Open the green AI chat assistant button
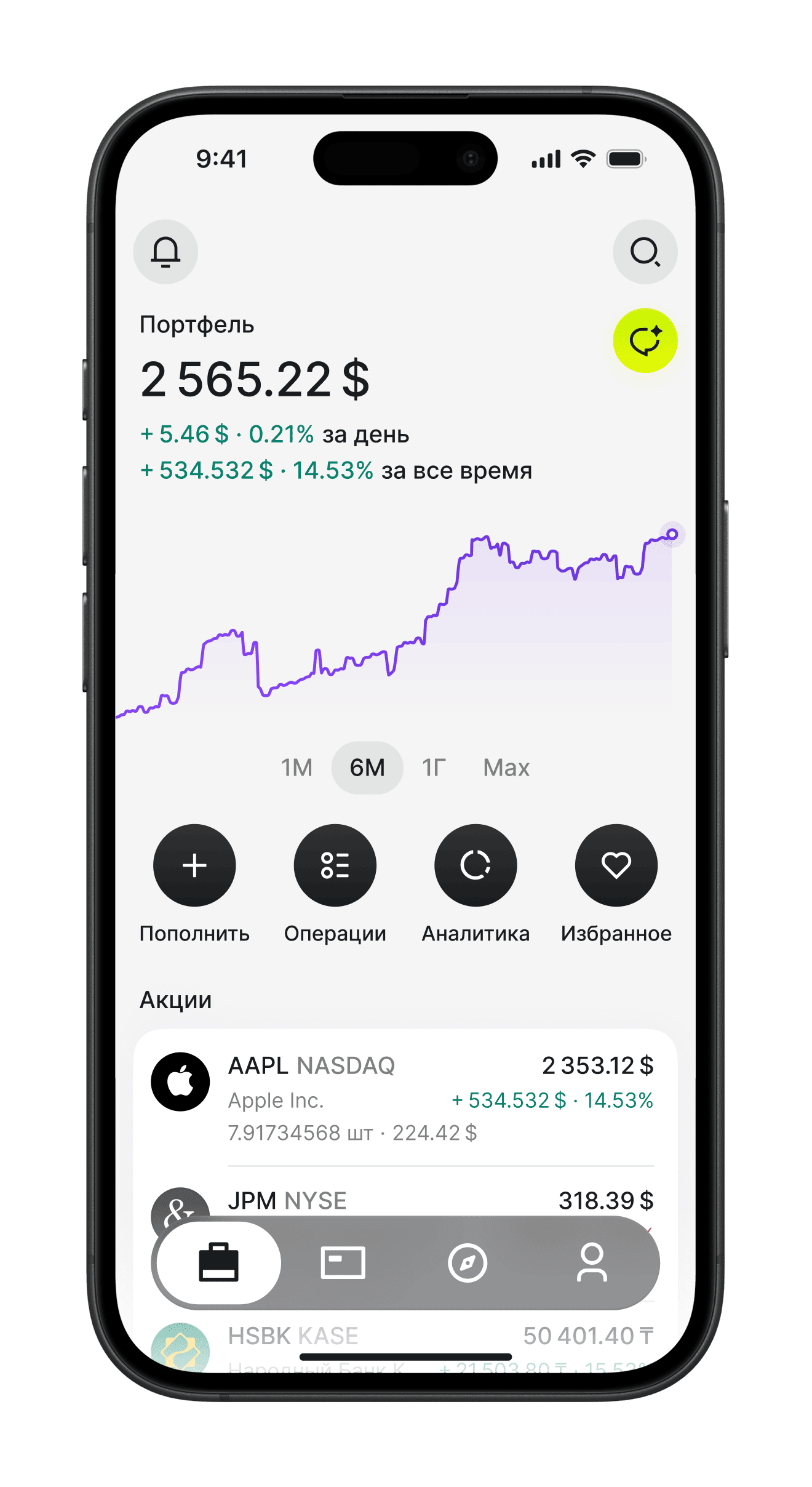Viewport: 812px width, 1487px height. coord(645,340)
